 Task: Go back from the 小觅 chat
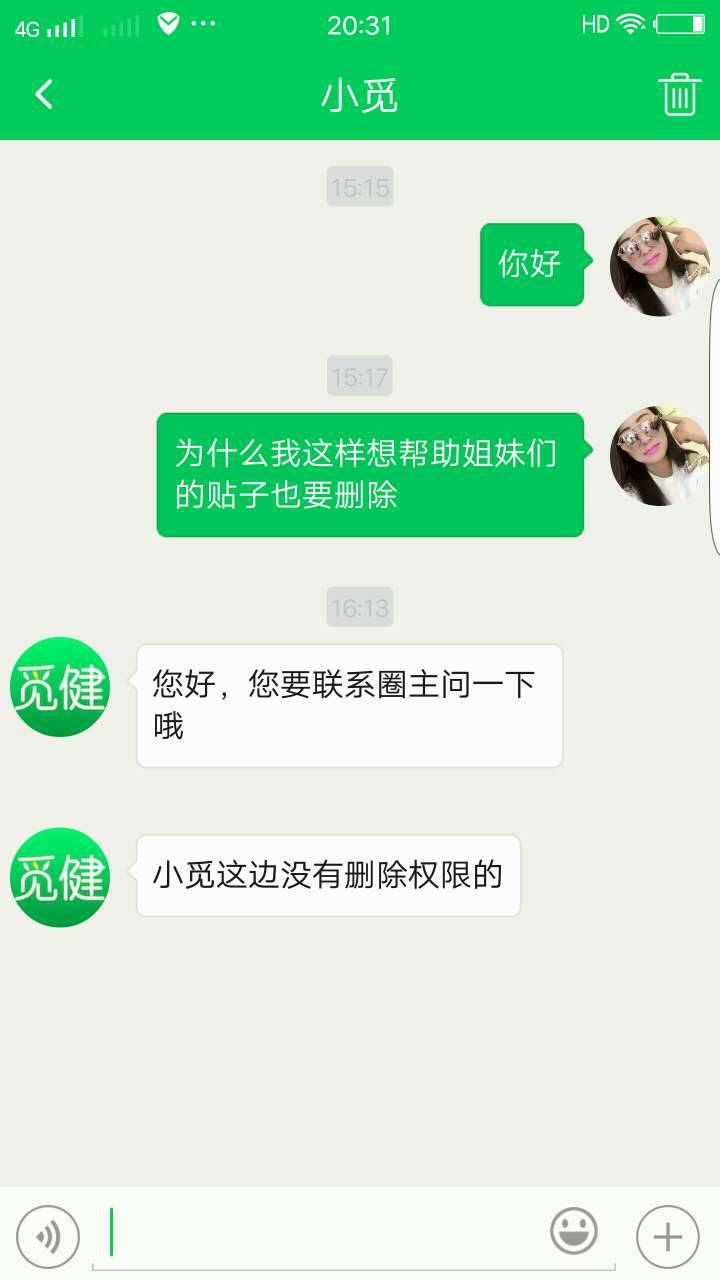point(44,95)
